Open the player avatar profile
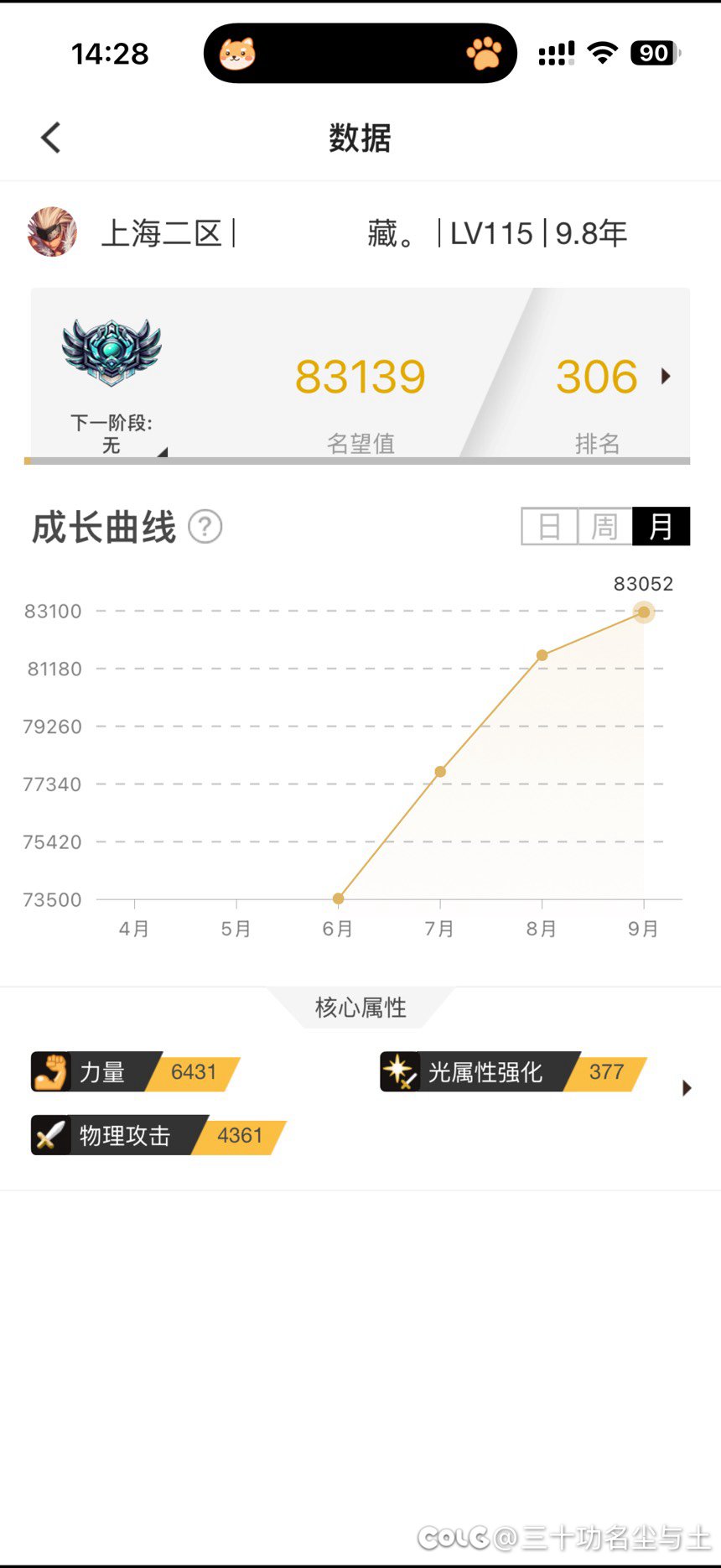This screenshot has width=721, height=1568. [x=52, y=232]
